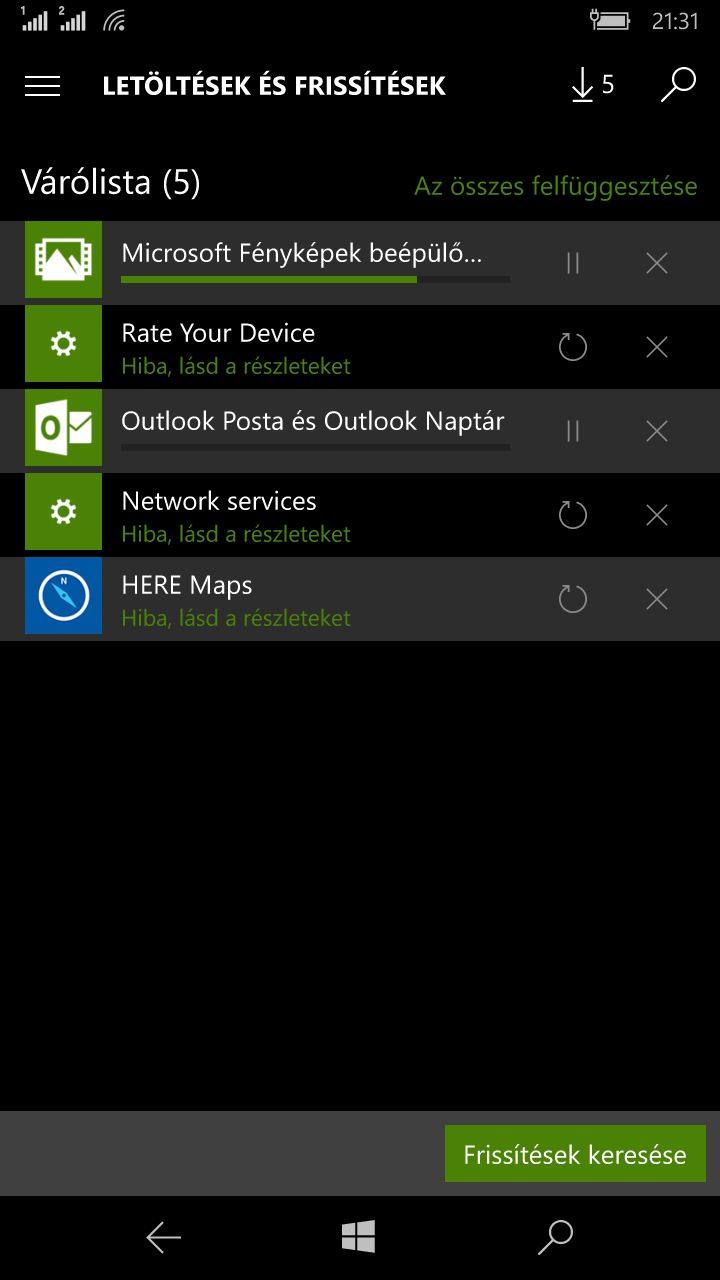Image resolution: width=720 pixels, height=1280 pixels.
Task: Tap the Frissítések keresése button
Action: (575, 1154)
